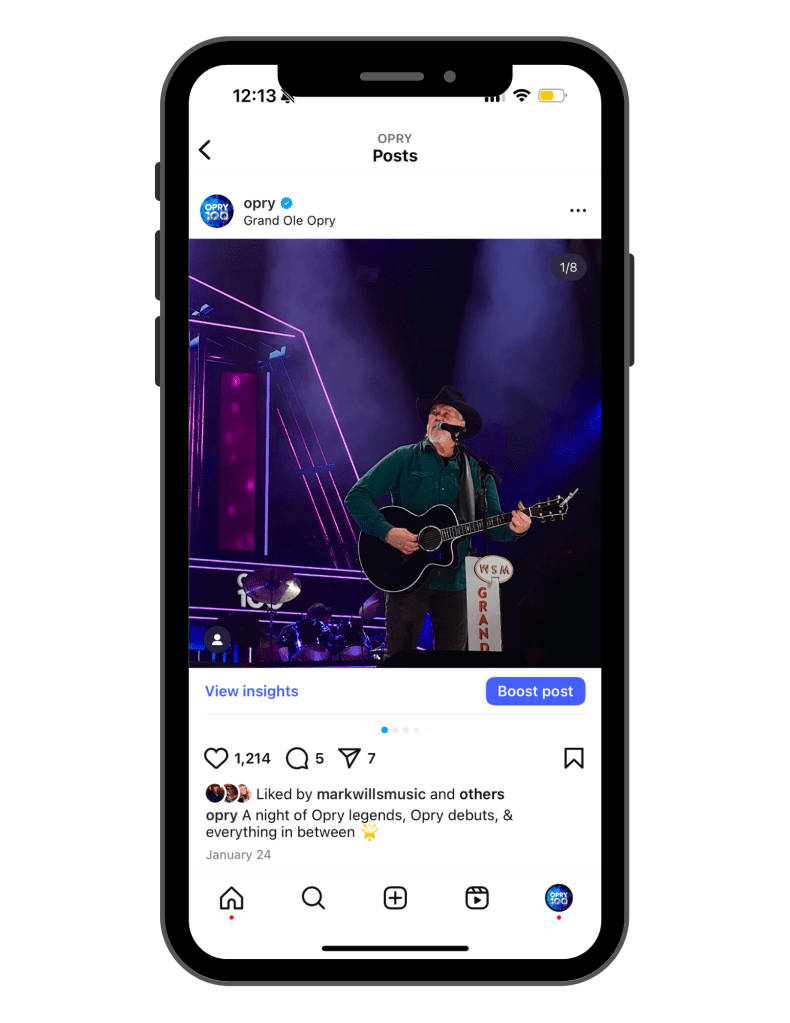Screen dimensions: 790x1023
Task: Like the opry post
Action: point(216,758)
